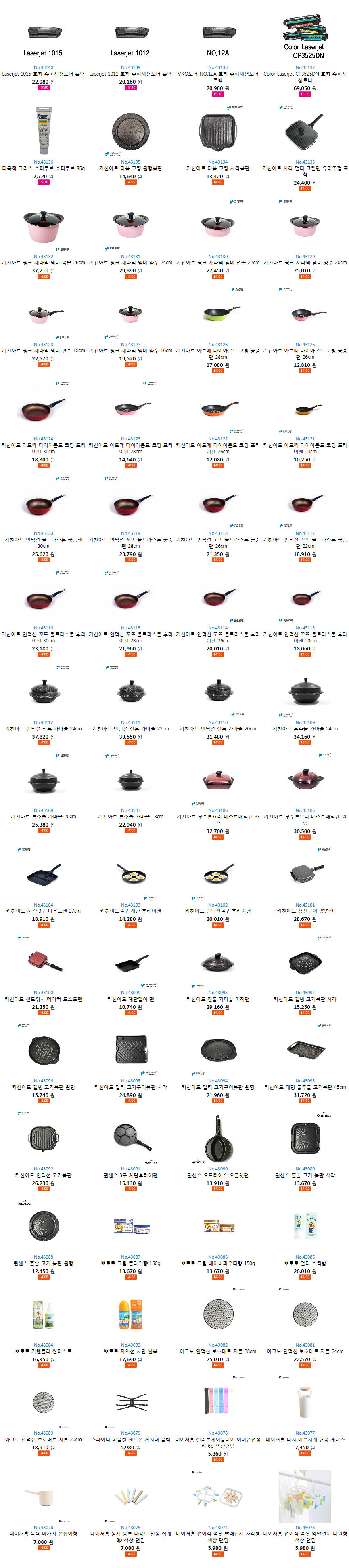This screenshot has width=349, height=1568.
Task: View the Pororo cream lotion 150g No.43087
Action: click(130, 1263)
